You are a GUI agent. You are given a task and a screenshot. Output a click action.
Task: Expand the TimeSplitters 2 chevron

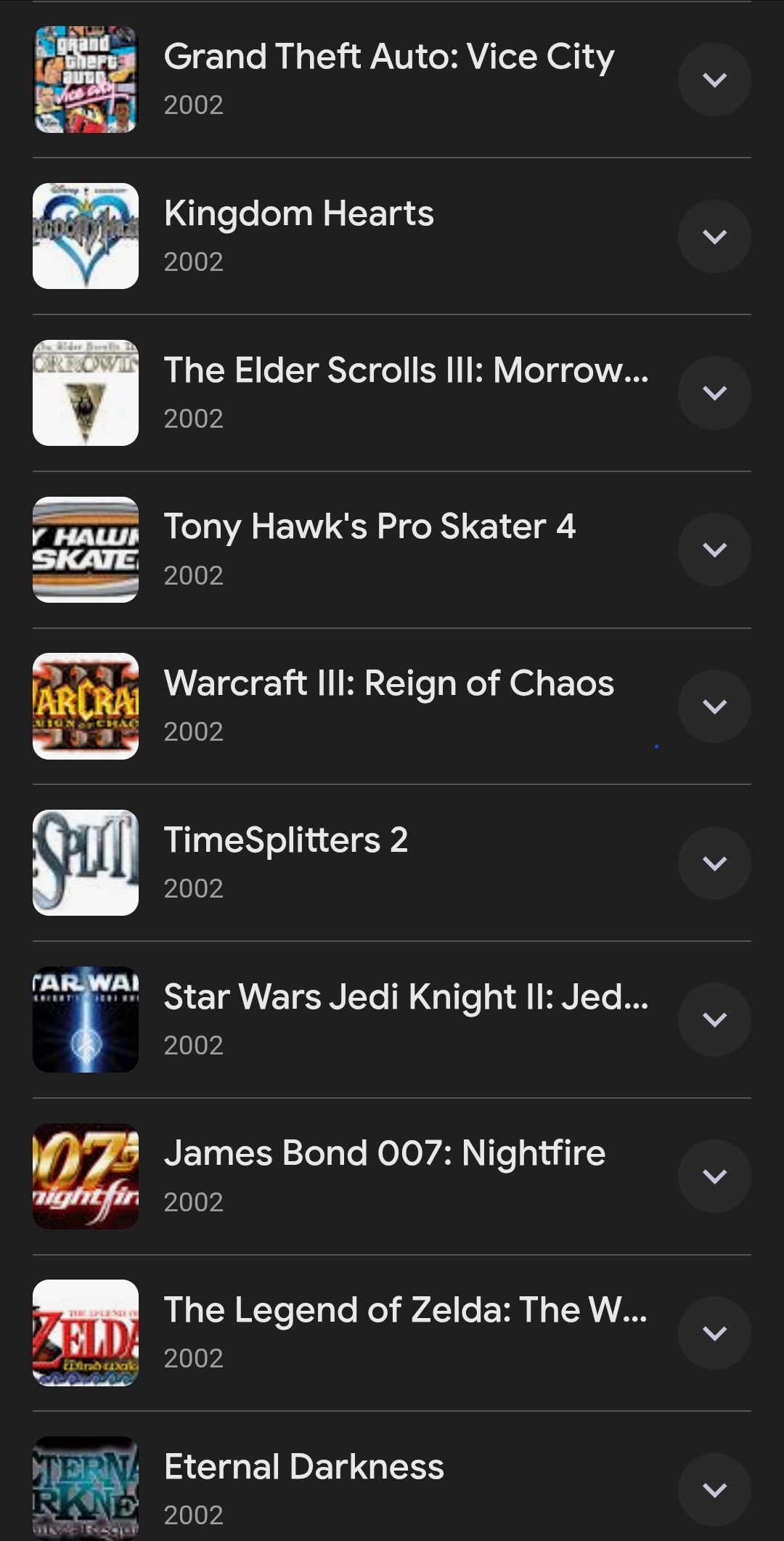point(714,863)
